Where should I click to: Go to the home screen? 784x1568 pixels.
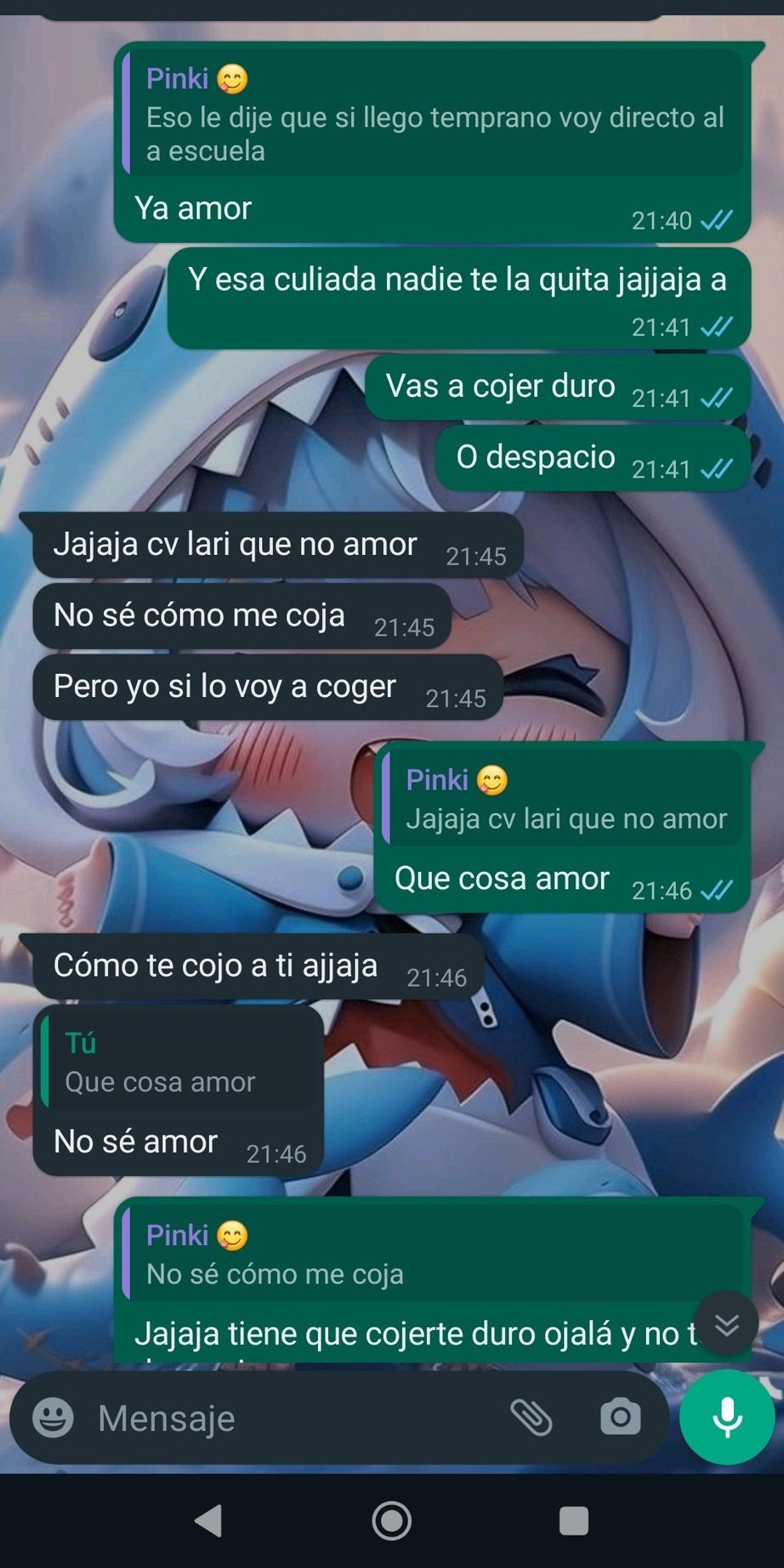tap(392, 1520)
